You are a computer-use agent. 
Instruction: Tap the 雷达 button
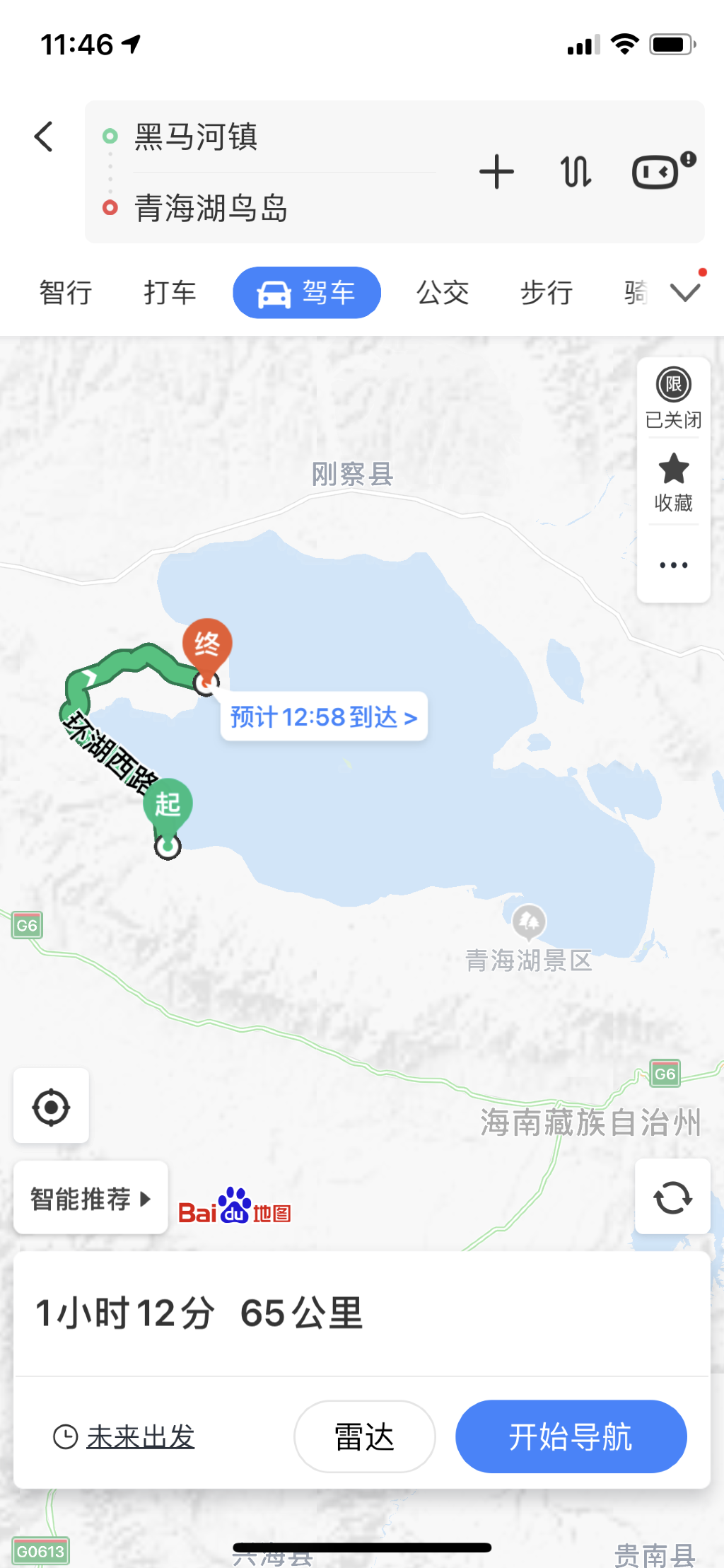click(365, 1436)
